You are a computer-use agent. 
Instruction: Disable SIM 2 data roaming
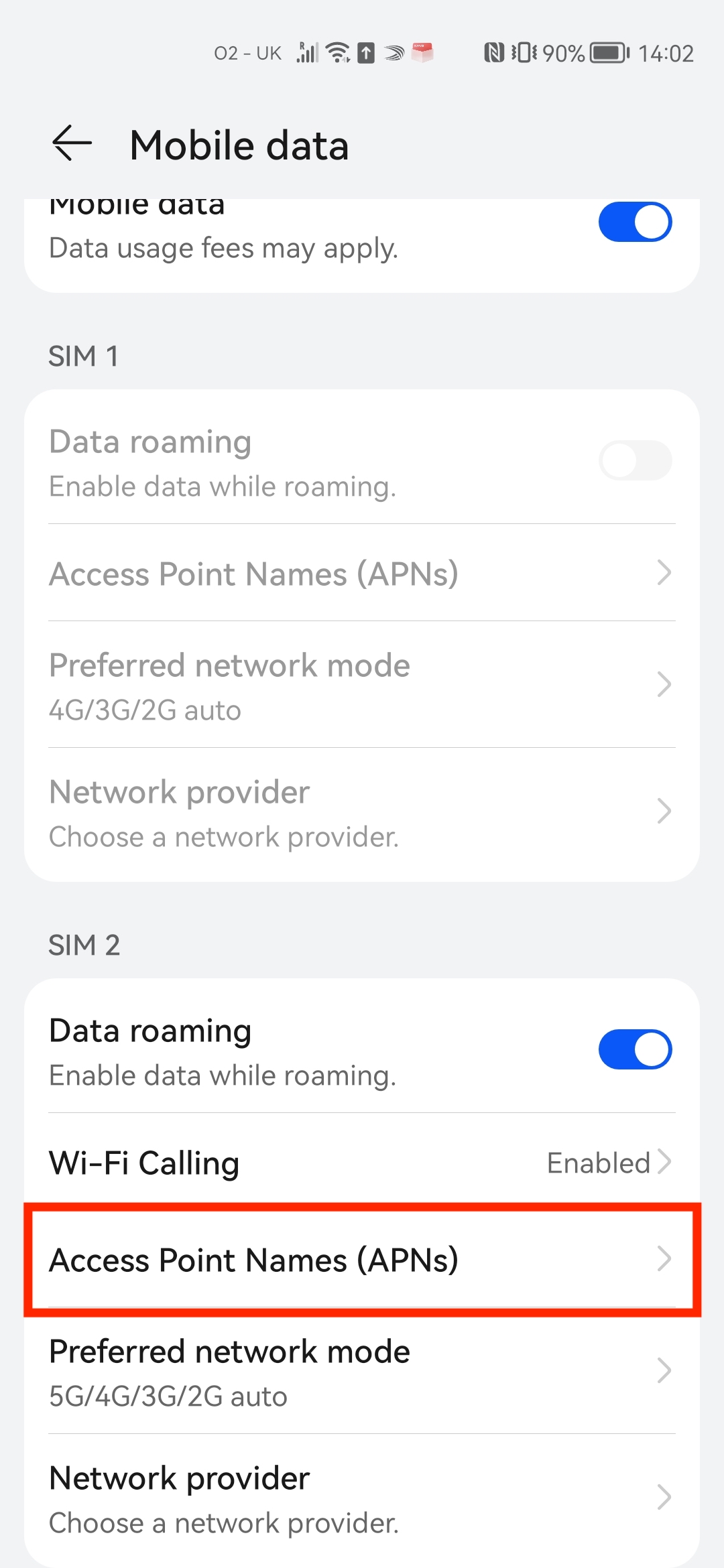634,1049
